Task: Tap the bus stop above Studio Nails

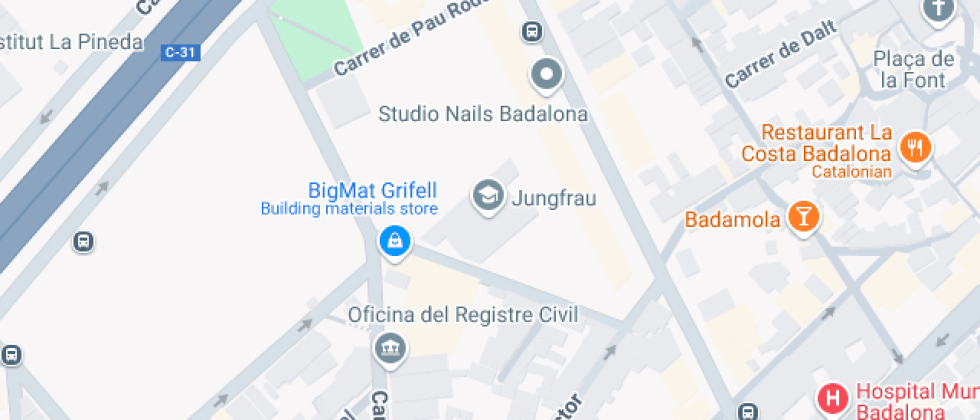Action: coord(532,32)
